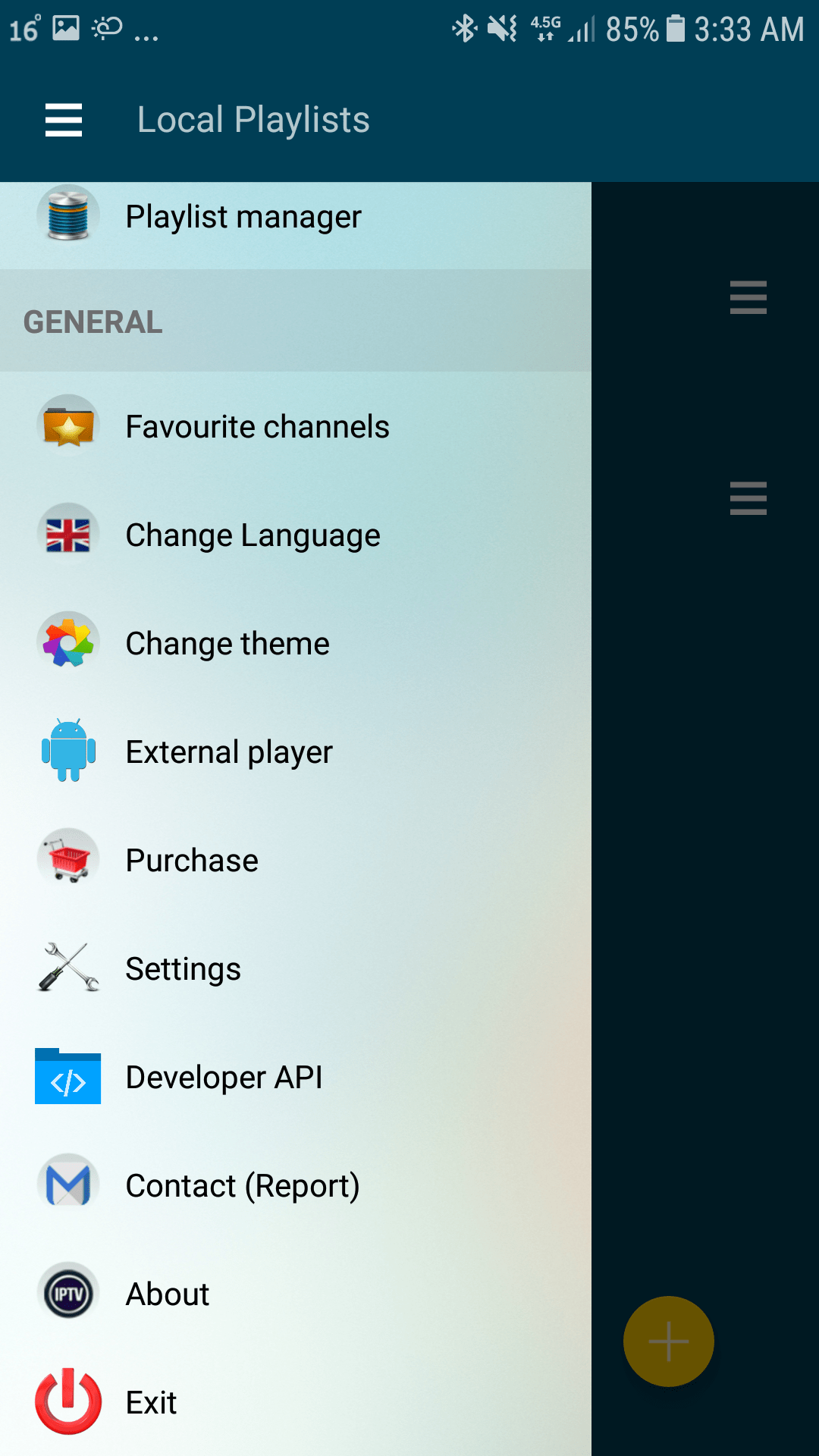Tap the hamburger menu button
This screenshot has height=1456, width=819.
pos(64,120)
